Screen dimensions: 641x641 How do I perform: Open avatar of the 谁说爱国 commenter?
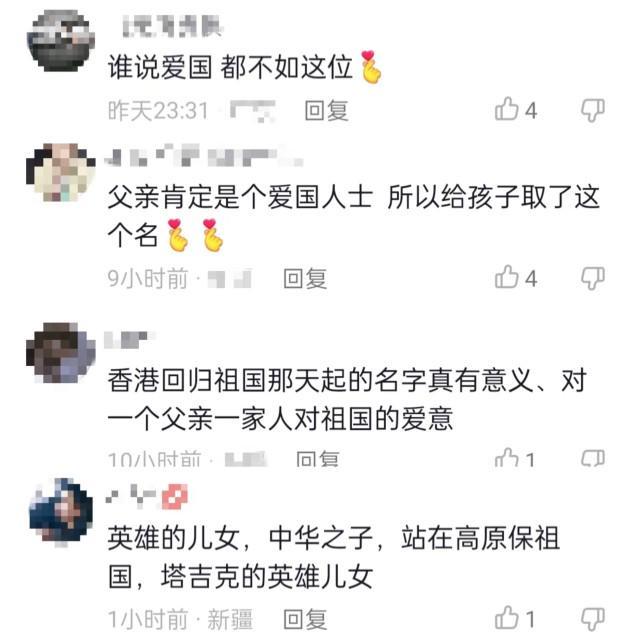coord(61,40)
